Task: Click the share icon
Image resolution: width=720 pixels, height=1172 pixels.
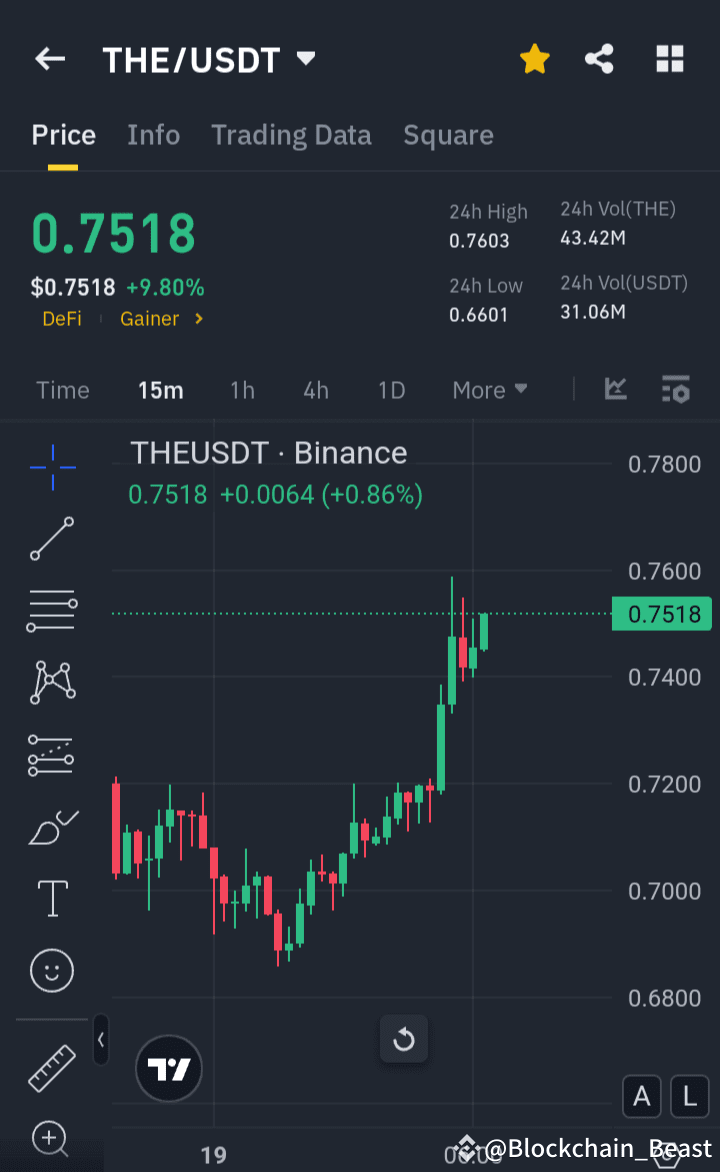Action: coord(599,59)
